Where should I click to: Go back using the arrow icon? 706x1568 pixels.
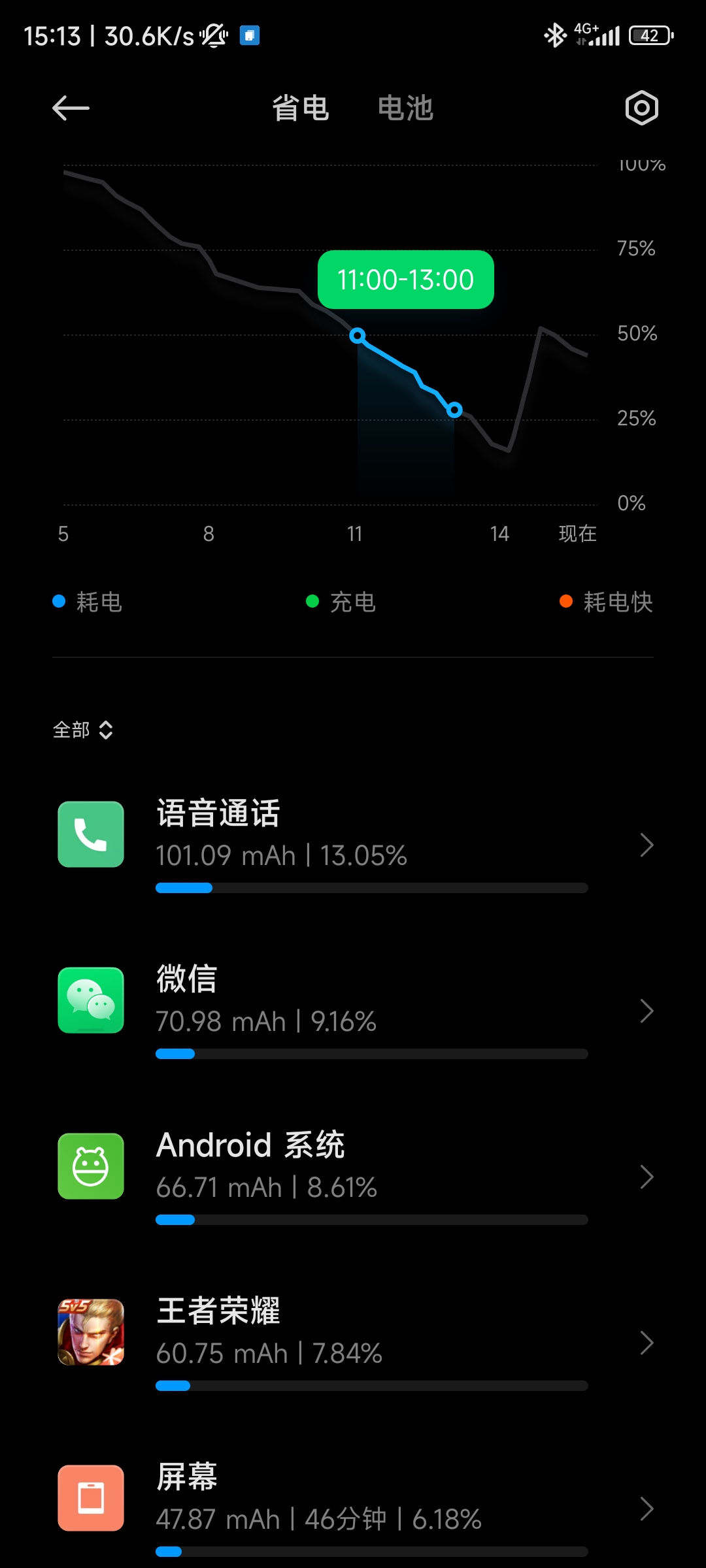point(71,108)
